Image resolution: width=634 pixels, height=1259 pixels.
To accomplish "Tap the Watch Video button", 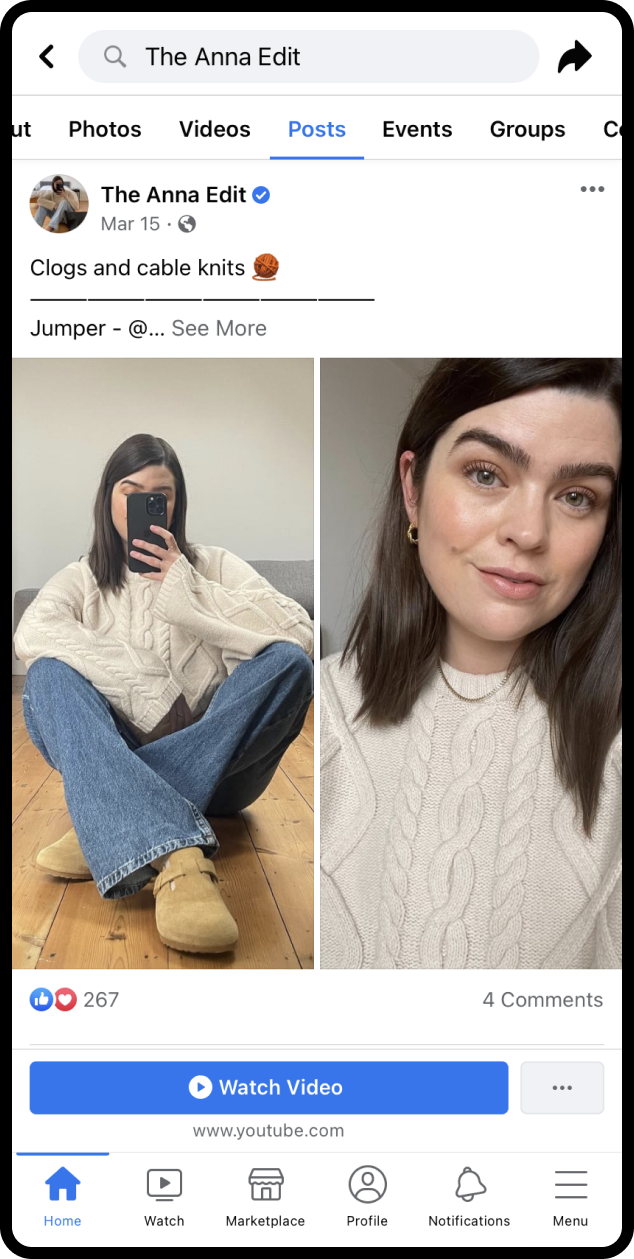I will tap(268, 1087).
